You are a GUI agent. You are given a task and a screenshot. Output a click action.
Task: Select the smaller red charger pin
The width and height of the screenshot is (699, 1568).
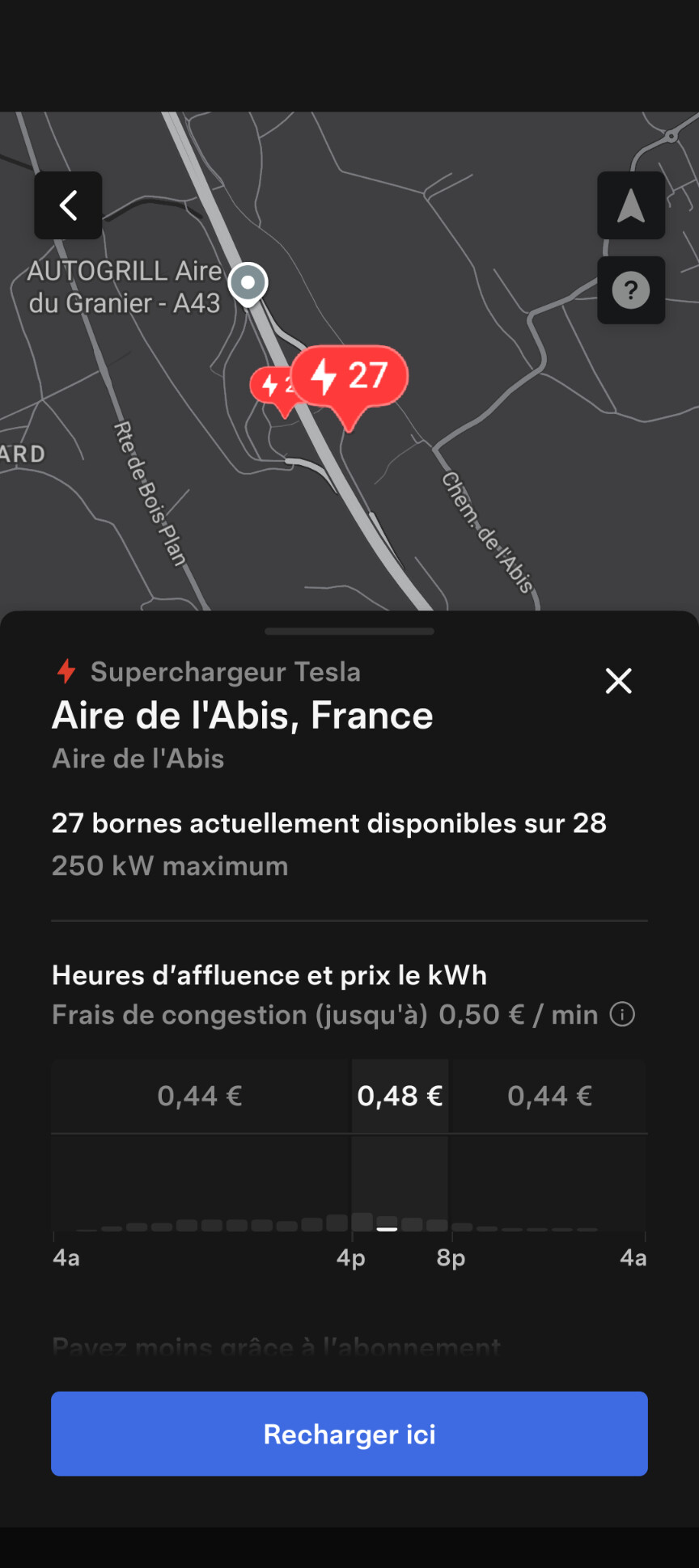point(272,387)
